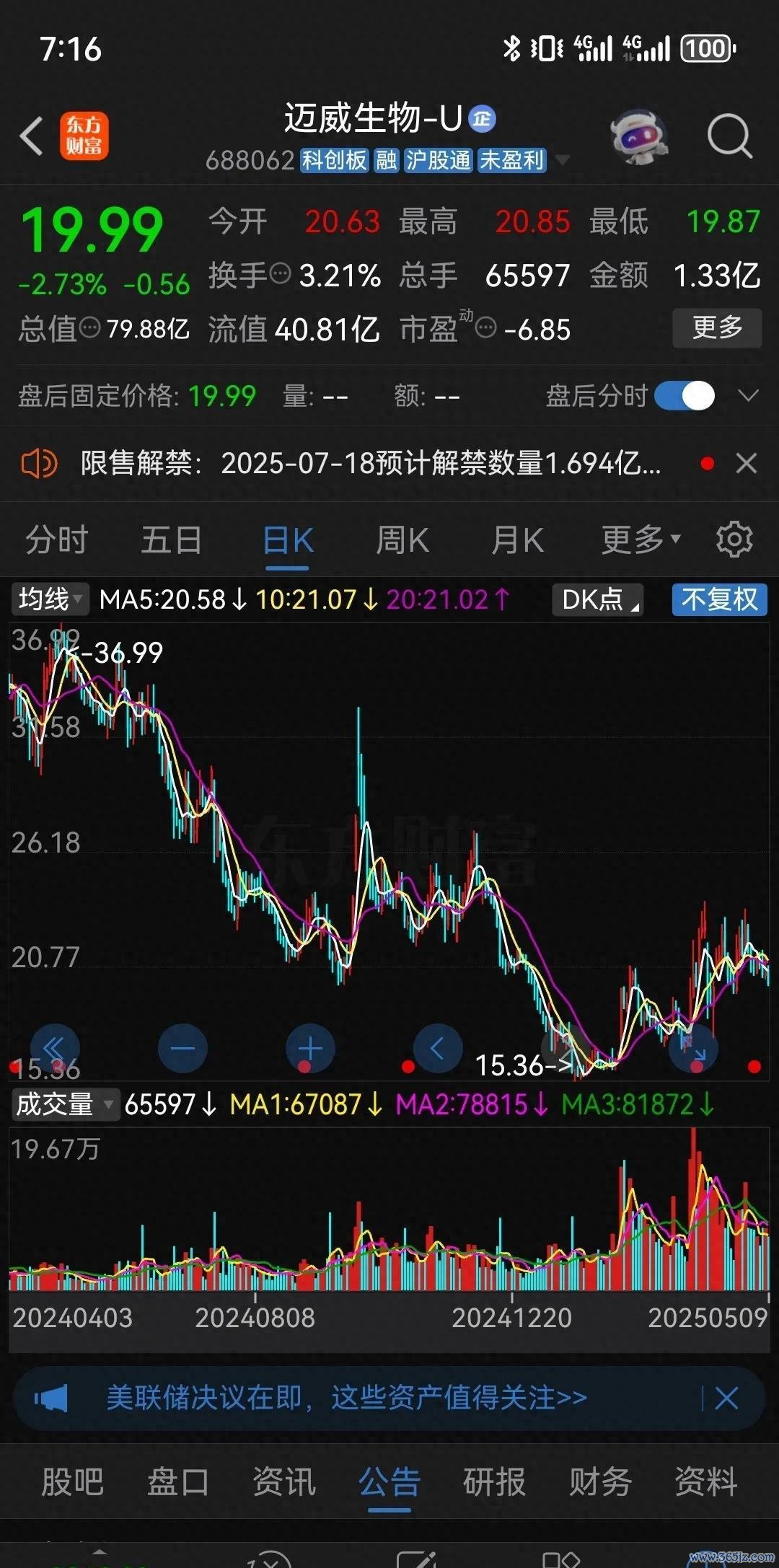Image resolution: width=779 pixels, height=1568 pixels.
Task: Go back using the top-left arrow
Action: tap(32, 136)
